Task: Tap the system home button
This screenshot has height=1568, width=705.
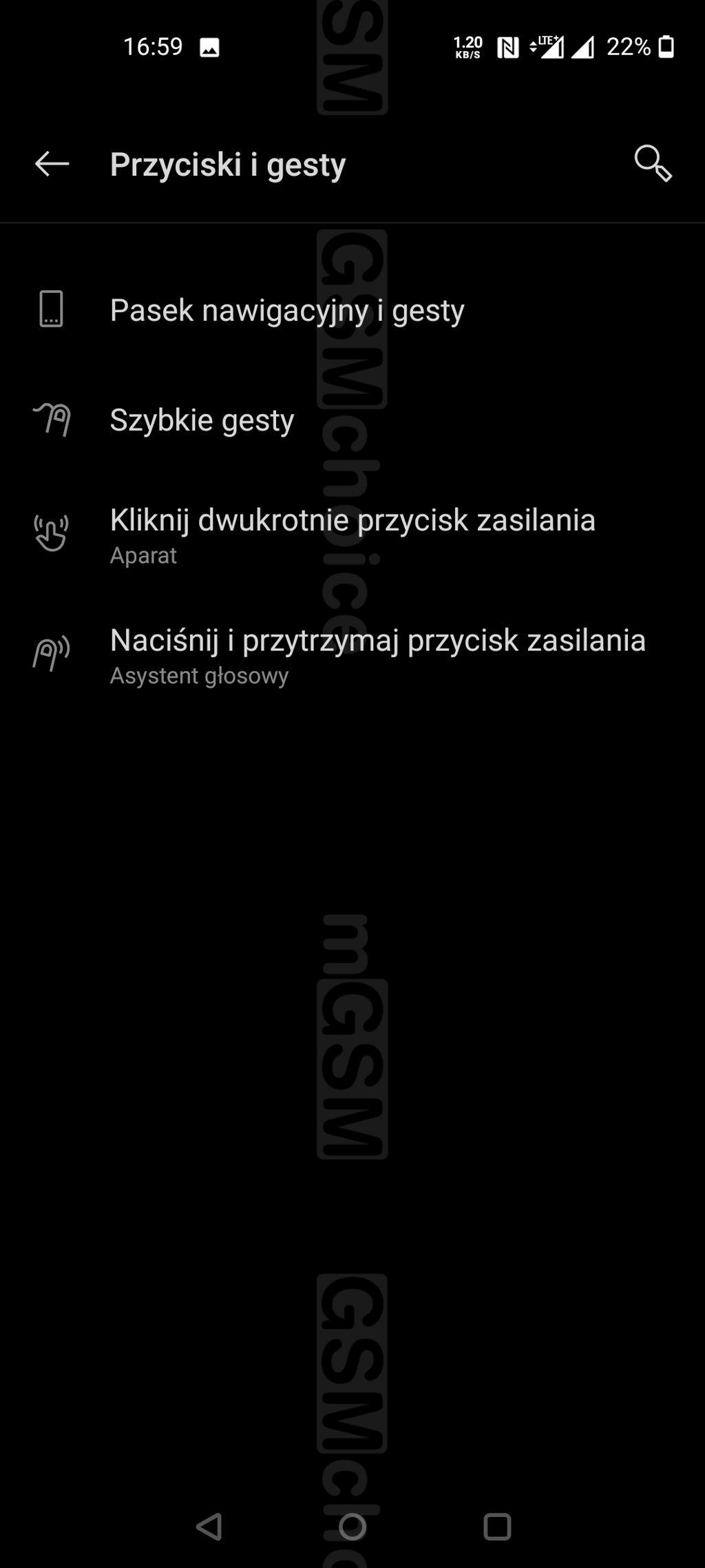Action: 352,1527
